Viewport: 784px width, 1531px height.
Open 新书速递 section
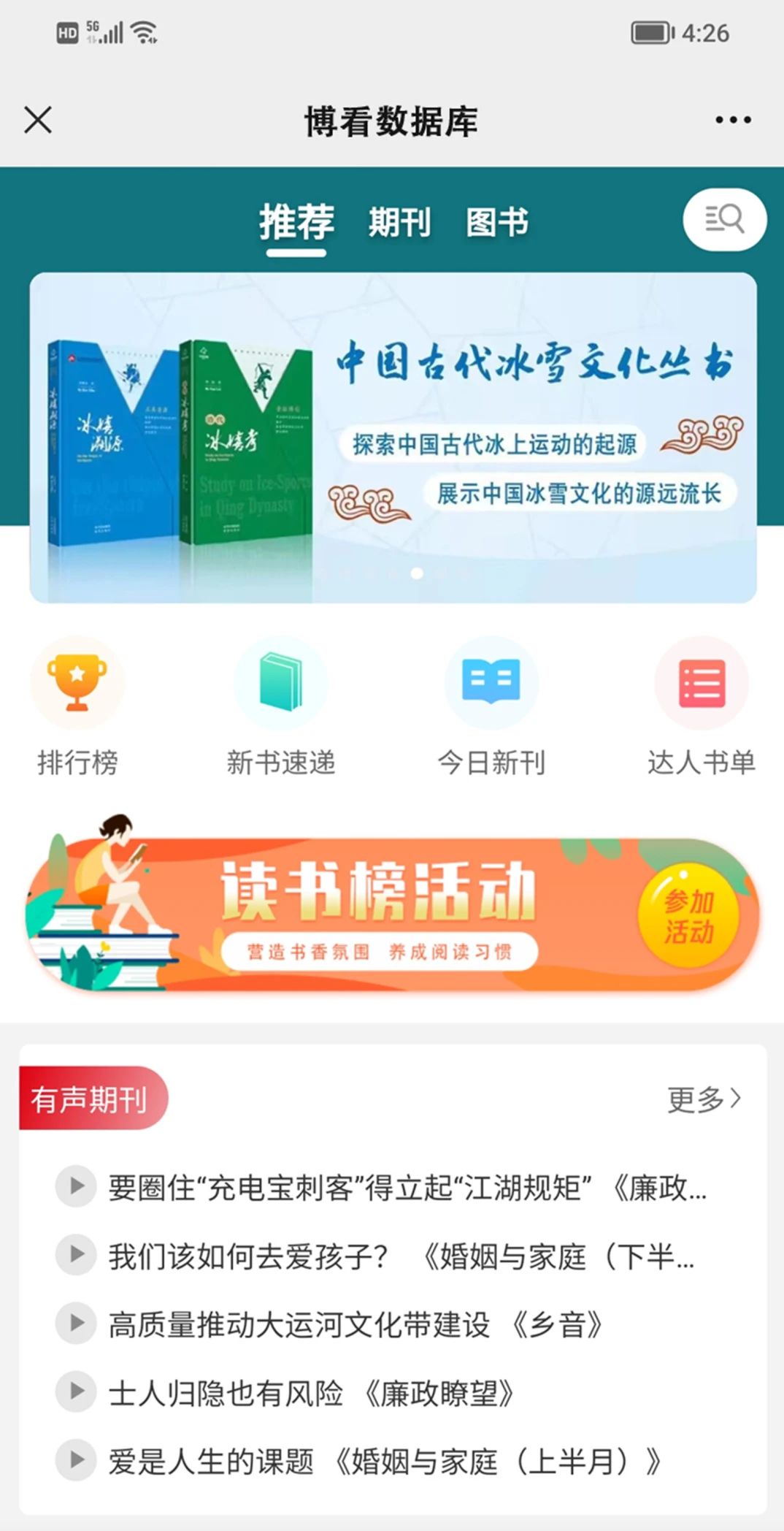pos(280,706)
